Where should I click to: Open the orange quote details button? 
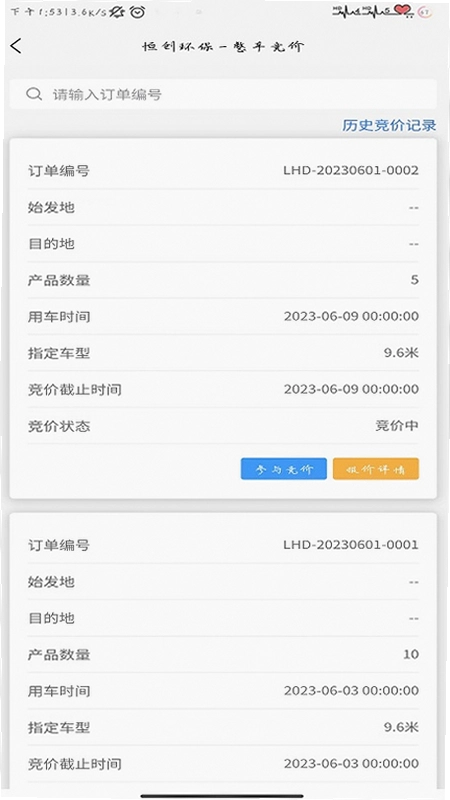pos(376,469)
